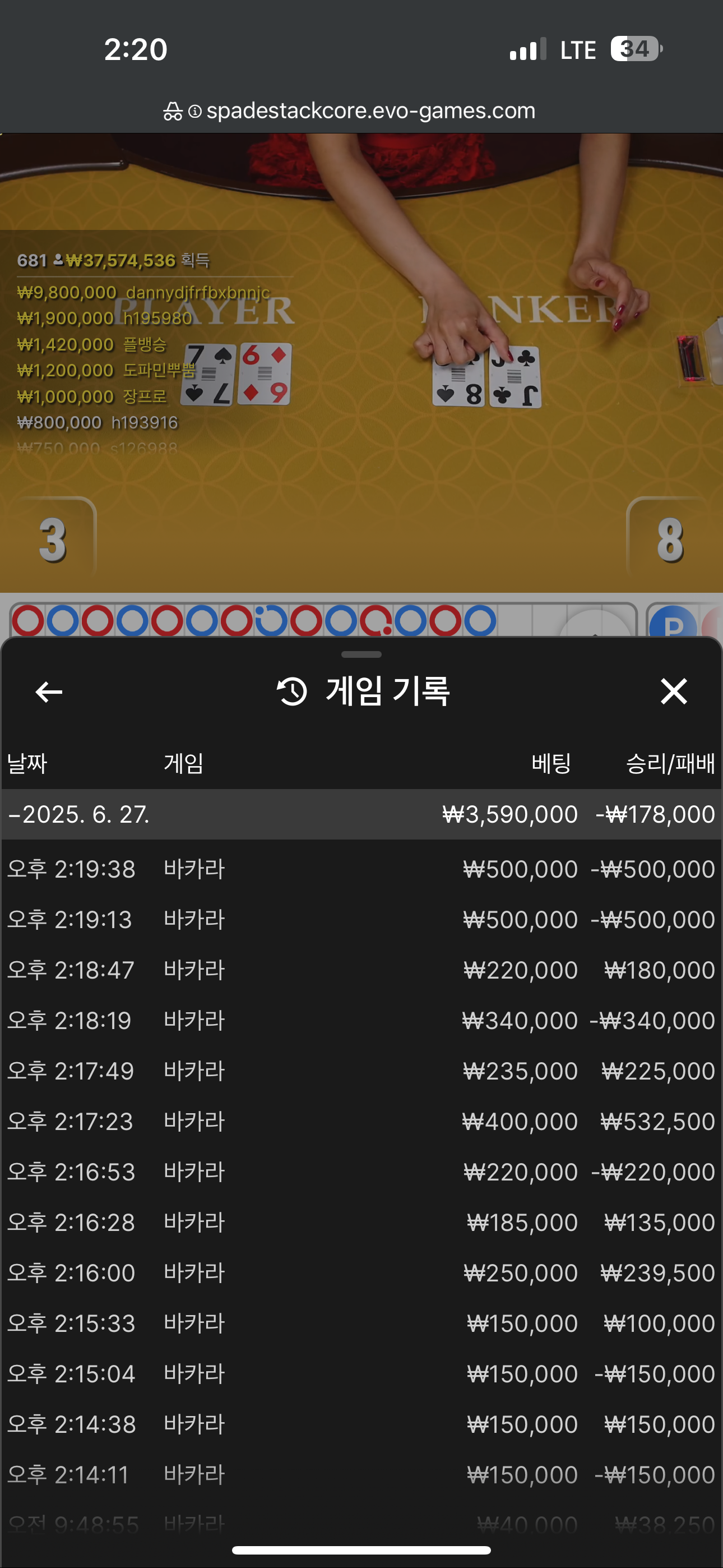Select the 오후 2:15:04 game entry
The image size is (723, 1568).
(x=361, y=1375)
